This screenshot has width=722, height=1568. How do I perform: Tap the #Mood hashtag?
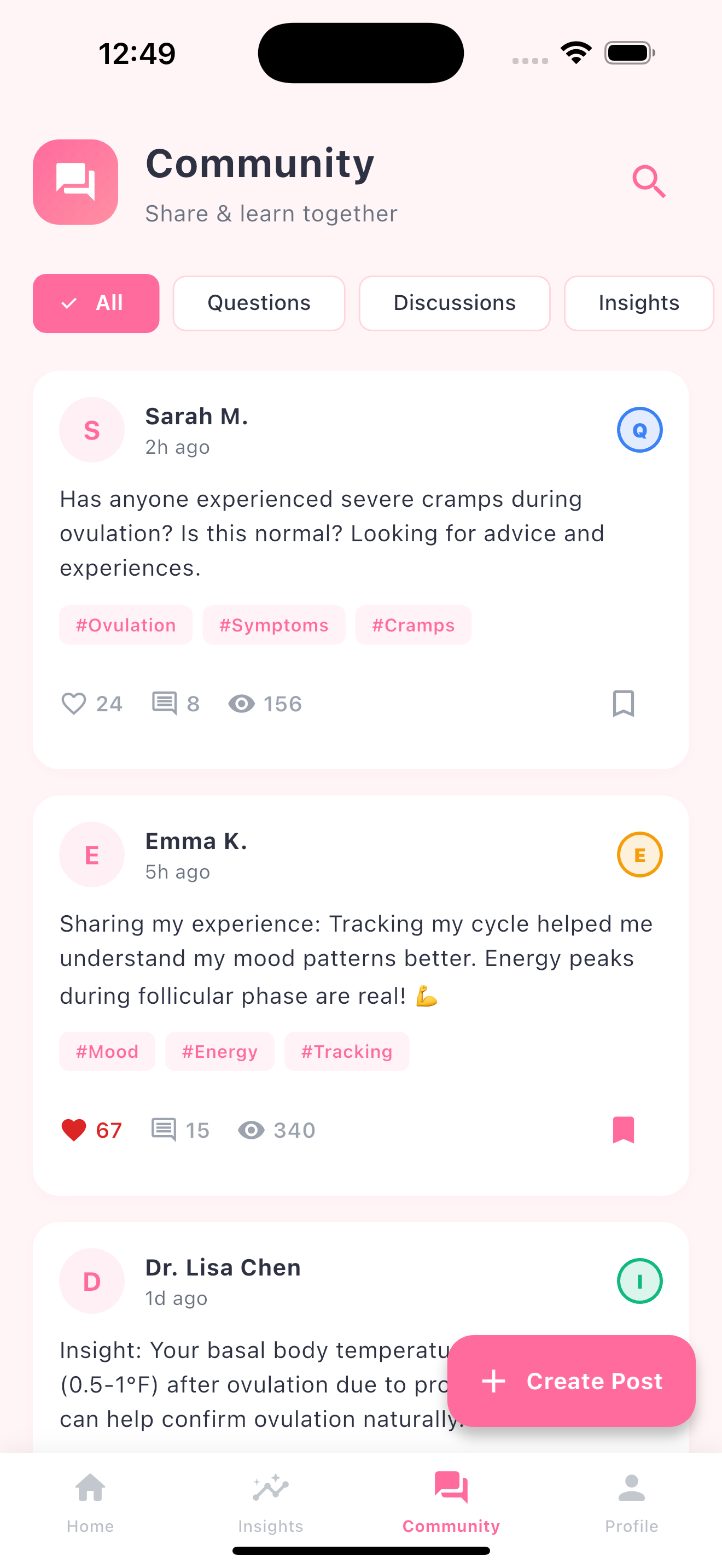tap(107, 1052)
